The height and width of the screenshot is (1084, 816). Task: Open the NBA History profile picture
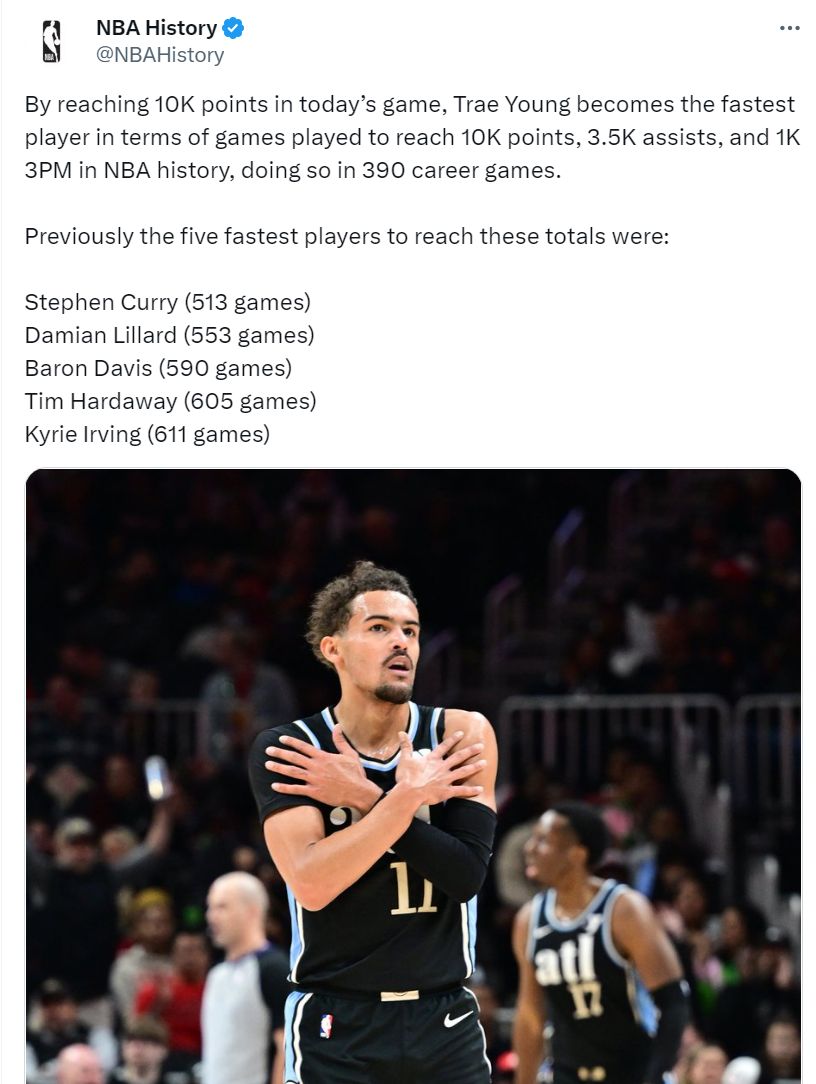pyautogui.click(x=50, y=41)
